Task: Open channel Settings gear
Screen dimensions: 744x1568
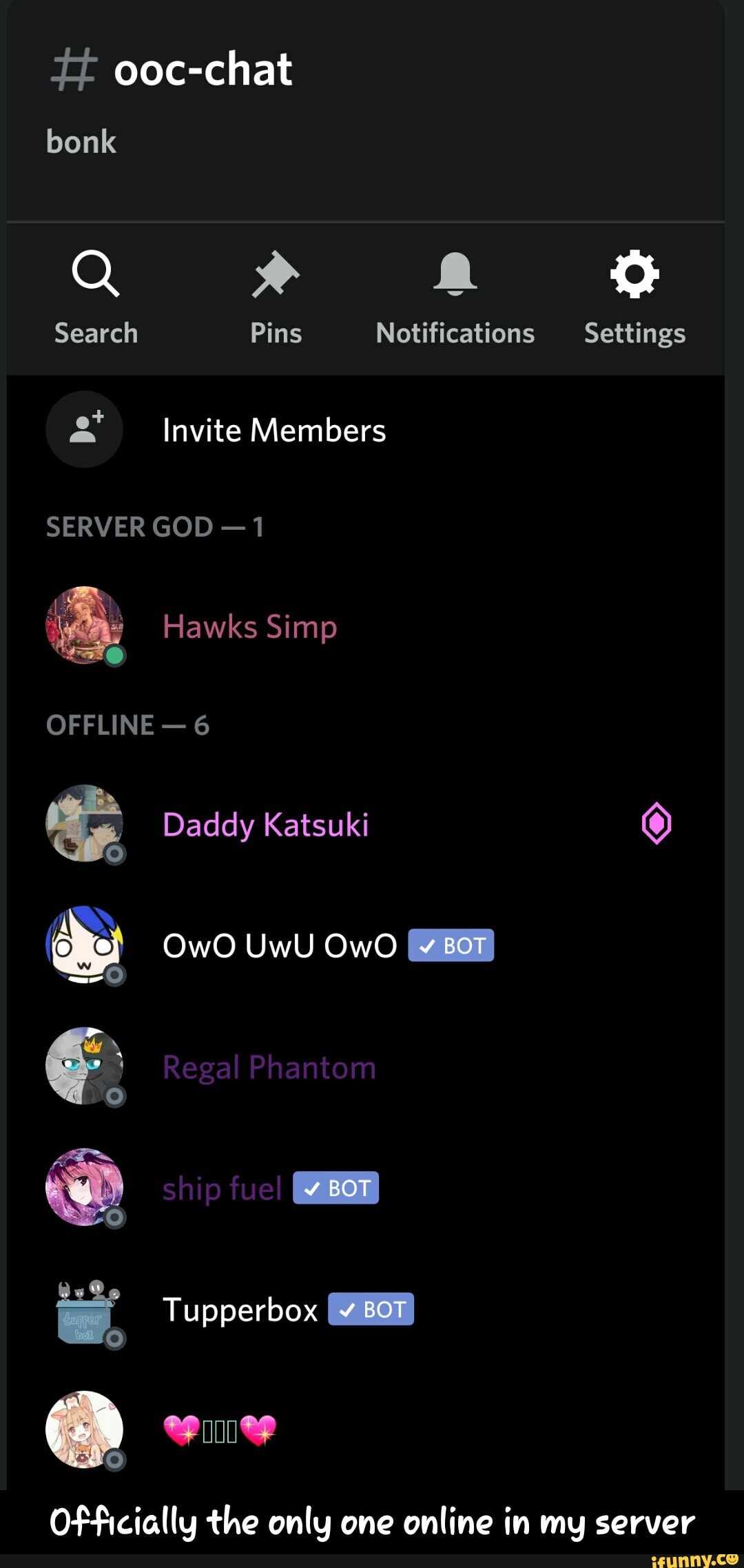Action: point(634,298)
